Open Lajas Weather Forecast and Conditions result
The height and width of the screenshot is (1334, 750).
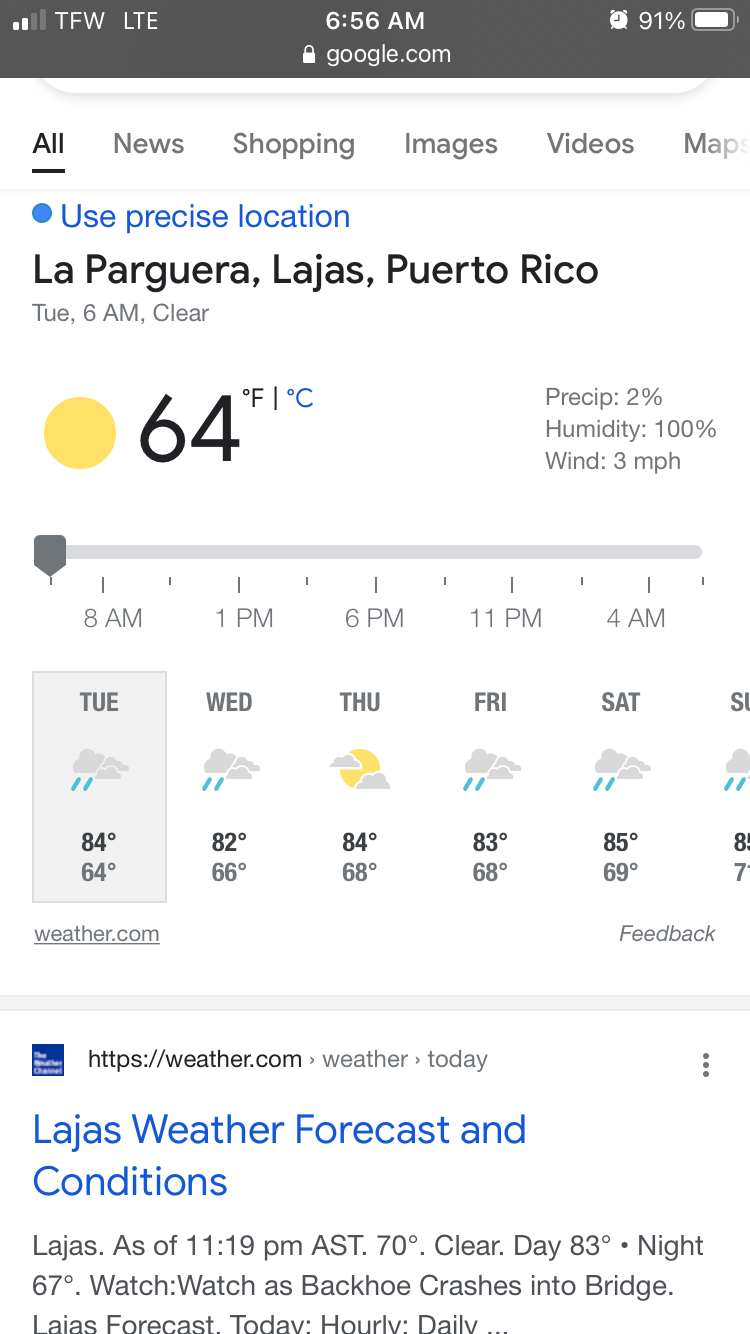(280, 1155)
